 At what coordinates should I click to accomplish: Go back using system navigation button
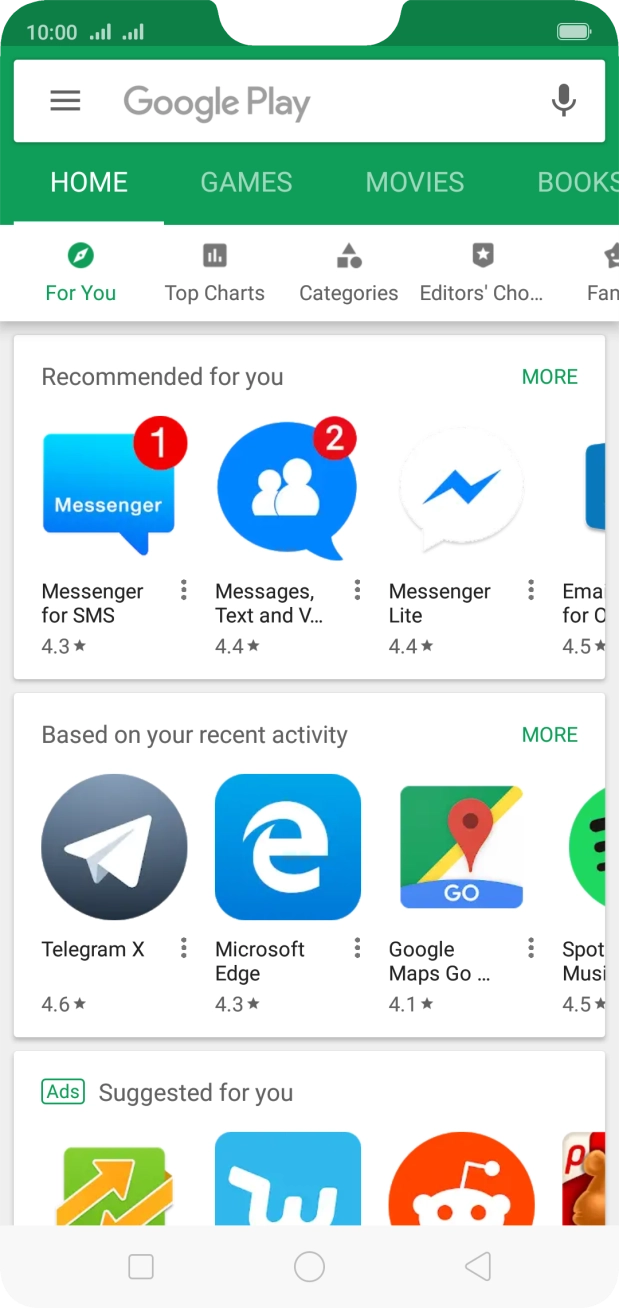(478, 1267)
